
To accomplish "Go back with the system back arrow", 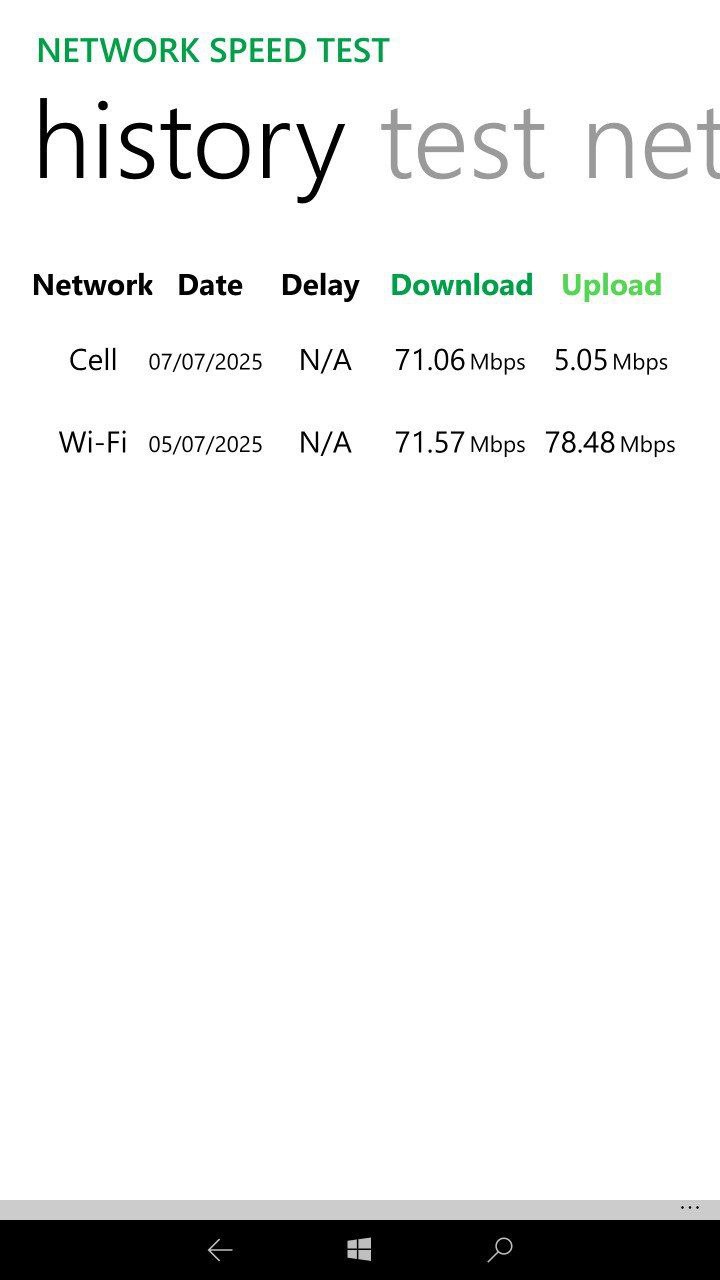I will (x=220, y=1250).
